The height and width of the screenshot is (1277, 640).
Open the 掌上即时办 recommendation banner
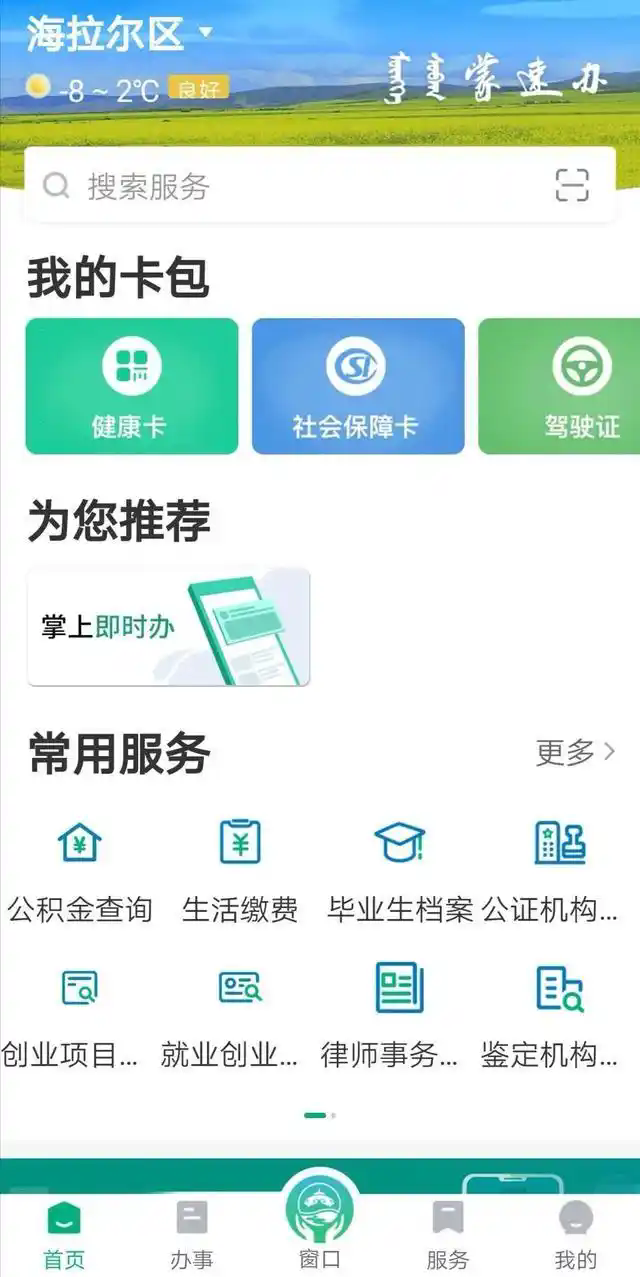(168, 627)
